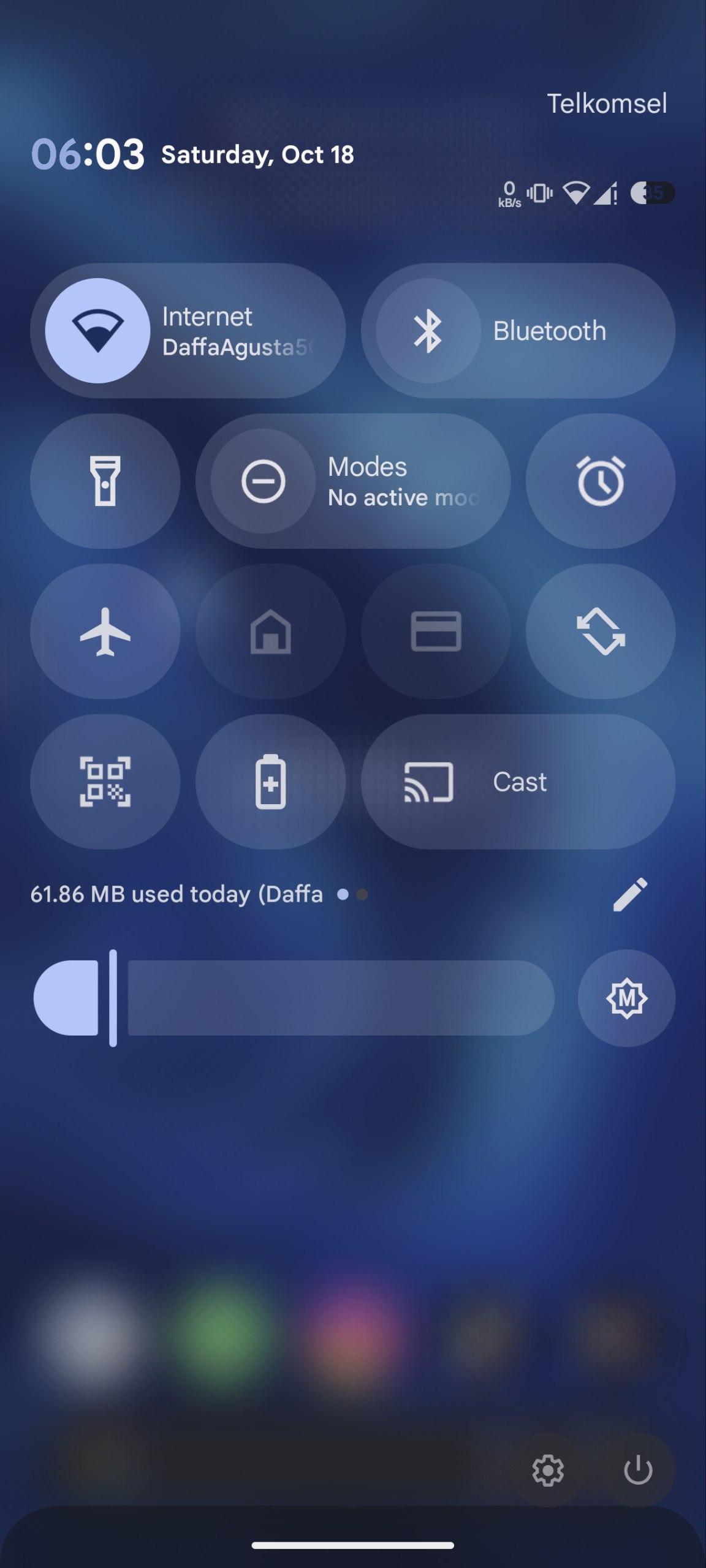Toggle the auto-brightness button

coord(626,998)
